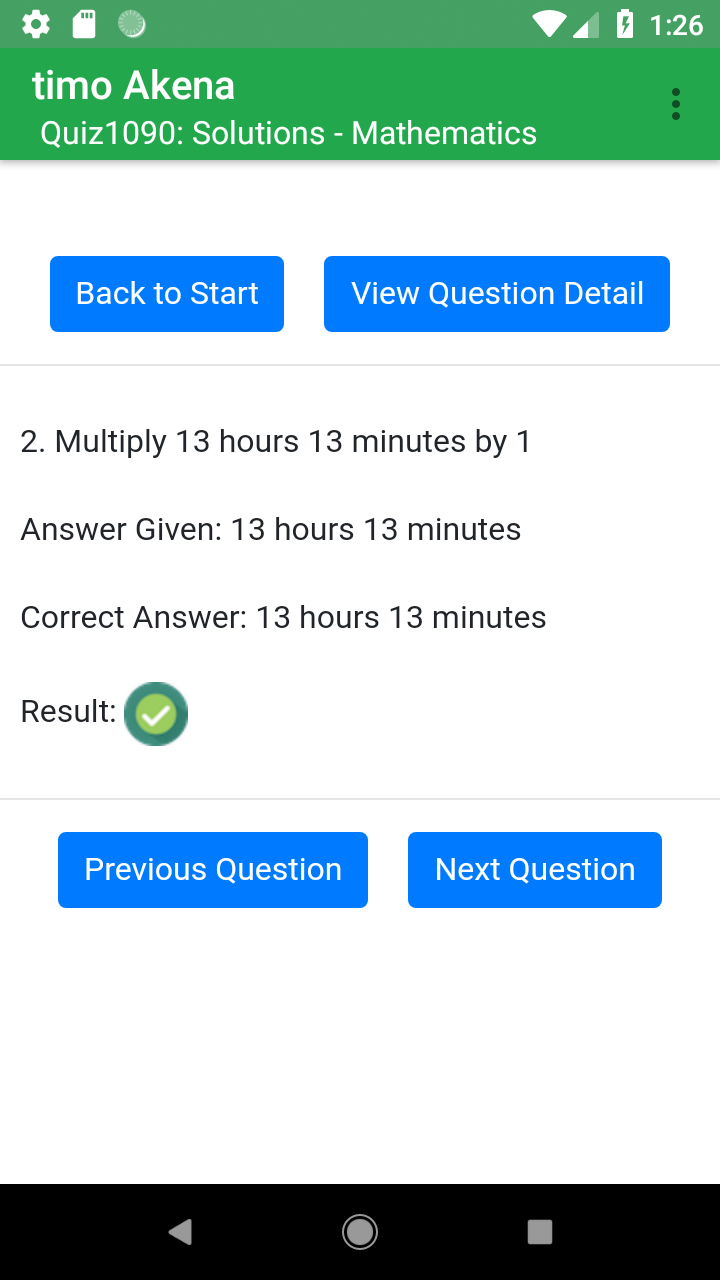Viewport: 720px width, 1280px height.
Task: Open the three-dot overflow menu
Action: (676, 104)
